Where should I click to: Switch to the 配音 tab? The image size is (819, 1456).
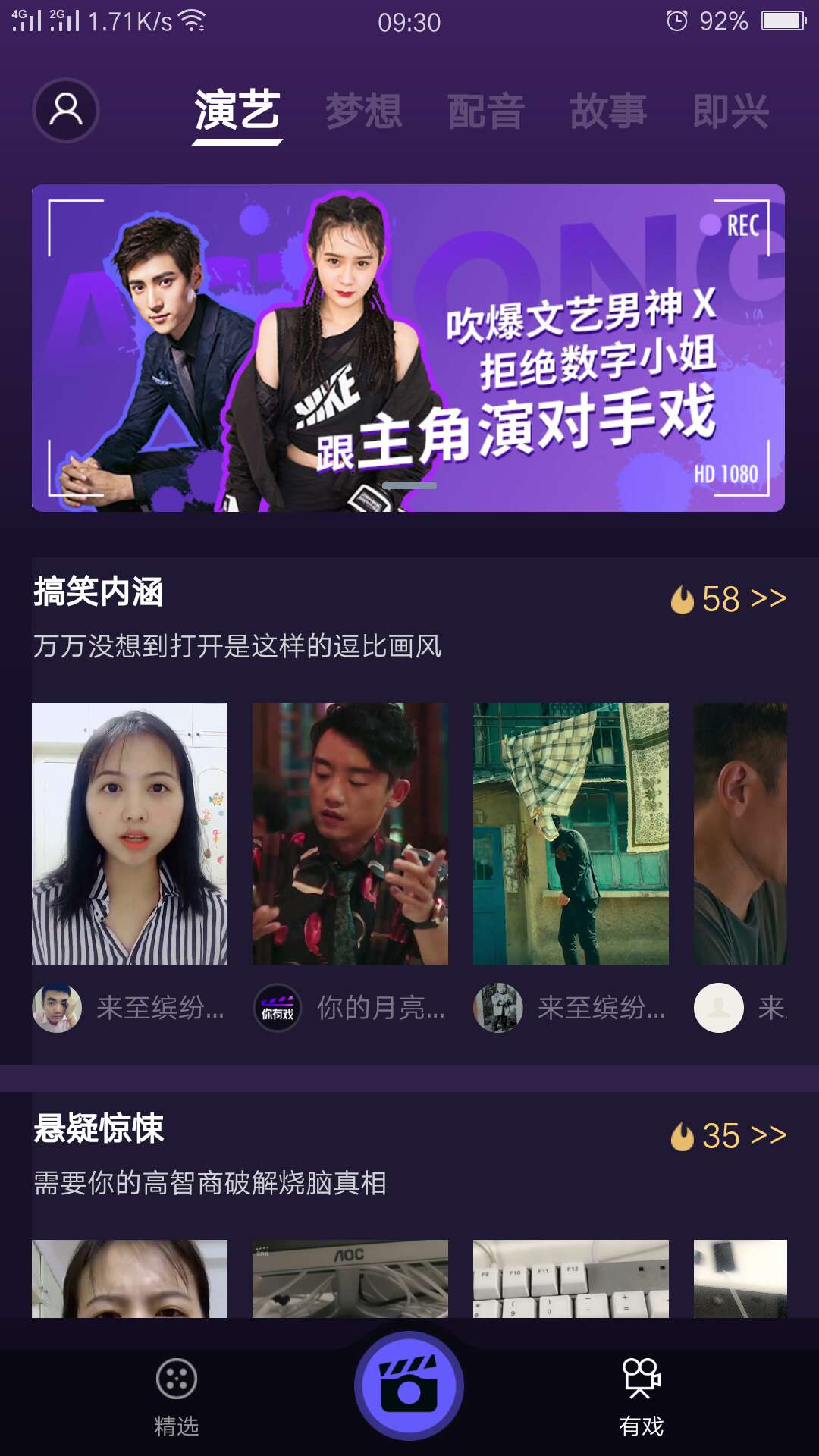click(x=486, y=111)
